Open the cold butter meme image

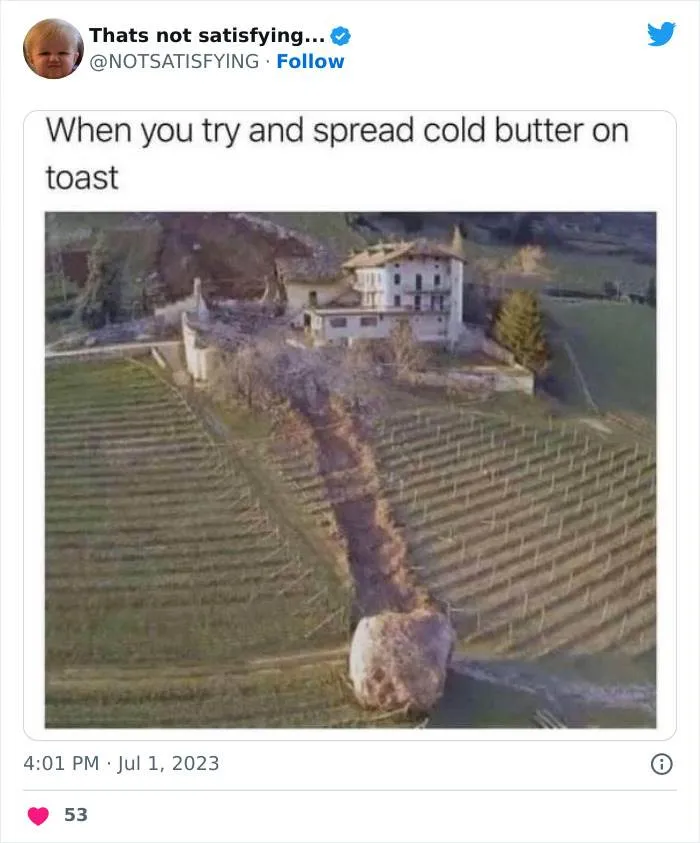pos(350,468)
